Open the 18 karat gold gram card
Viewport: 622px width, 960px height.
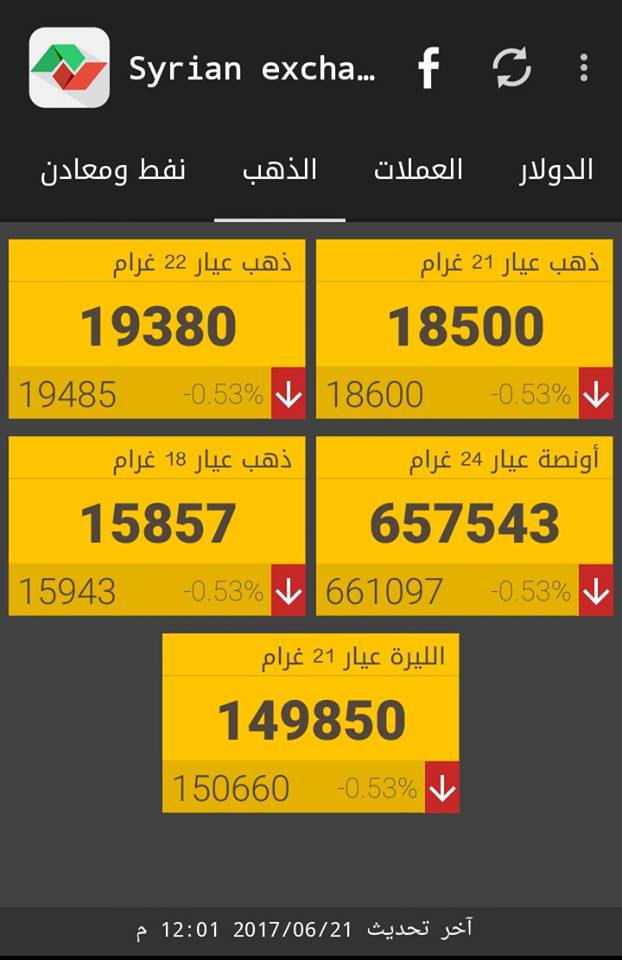[x=157, y=525]
